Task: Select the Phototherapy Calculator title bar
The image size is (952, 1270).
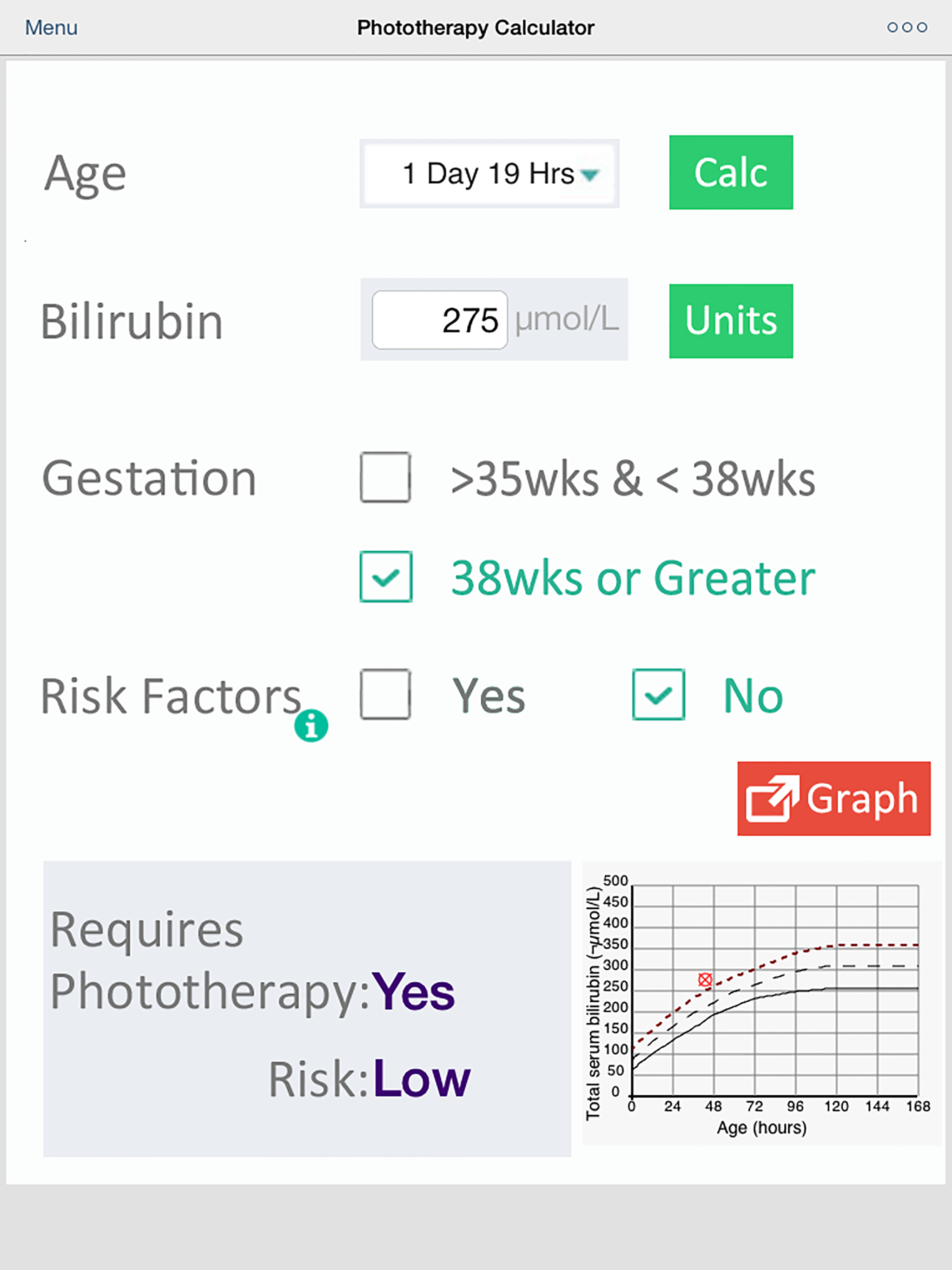Action: tap(476, 27)
